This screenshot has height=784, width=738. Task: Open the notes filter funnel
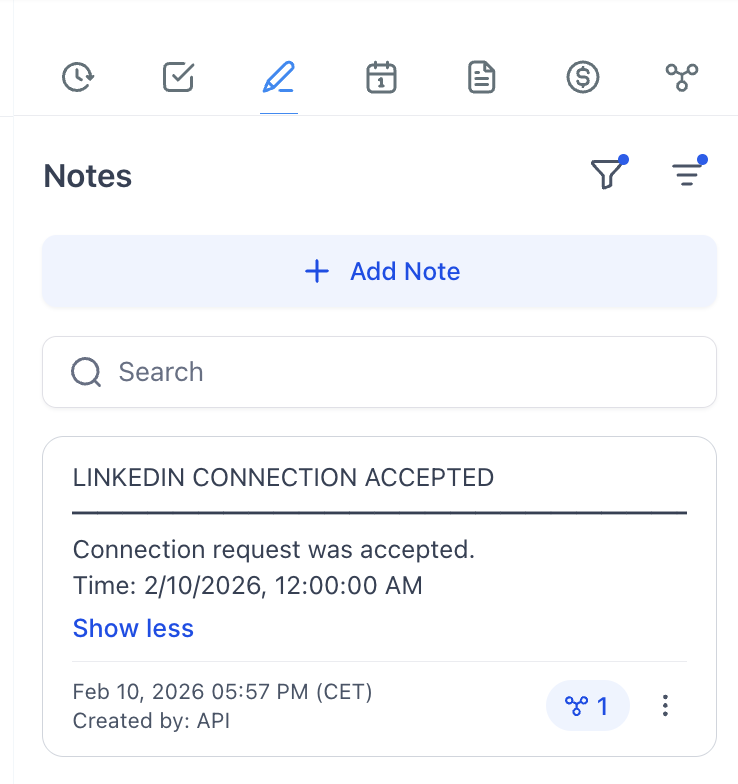tap(607, 175)
